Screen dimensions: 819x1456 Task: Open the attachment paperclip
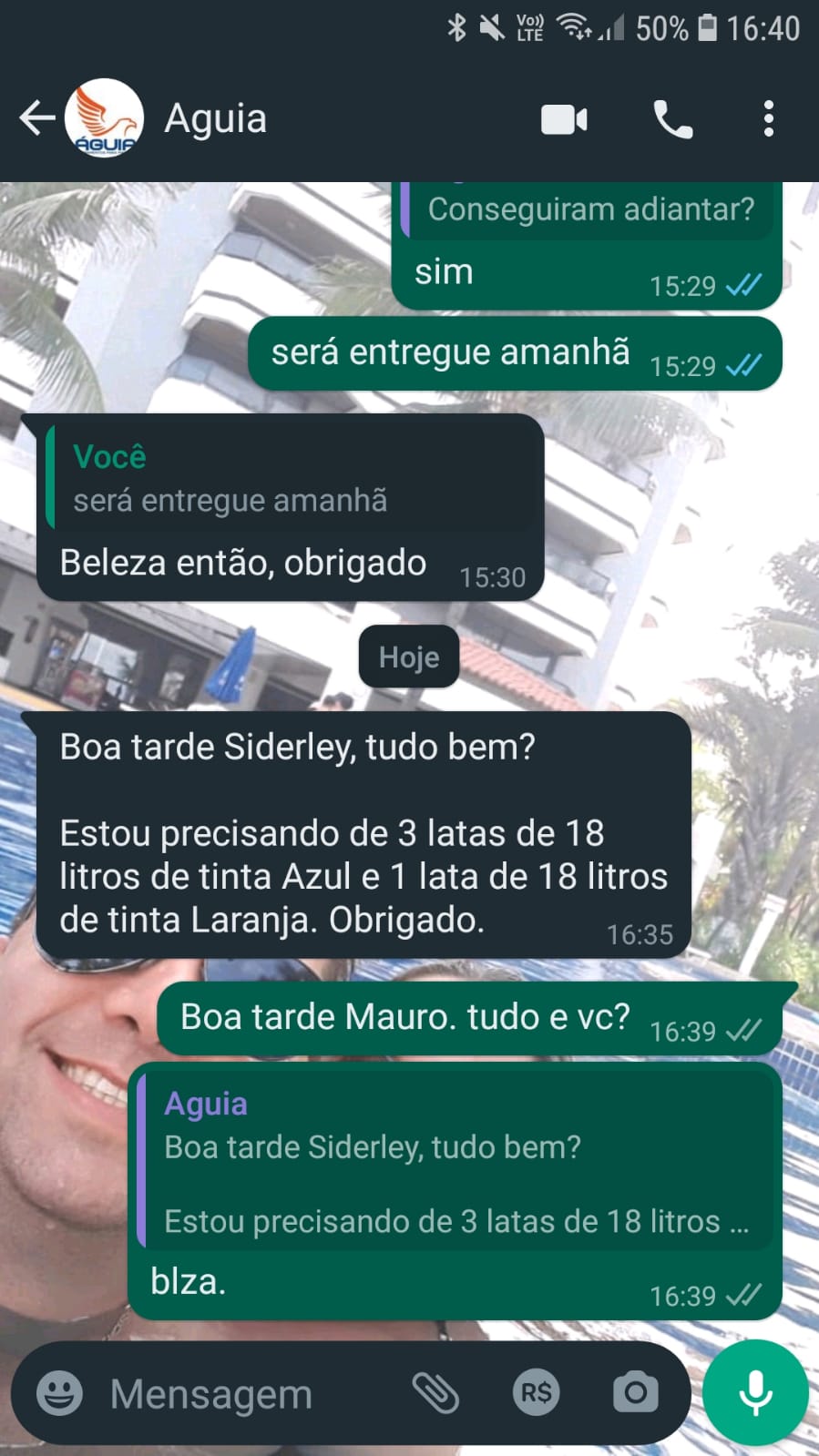(435, 1392)
